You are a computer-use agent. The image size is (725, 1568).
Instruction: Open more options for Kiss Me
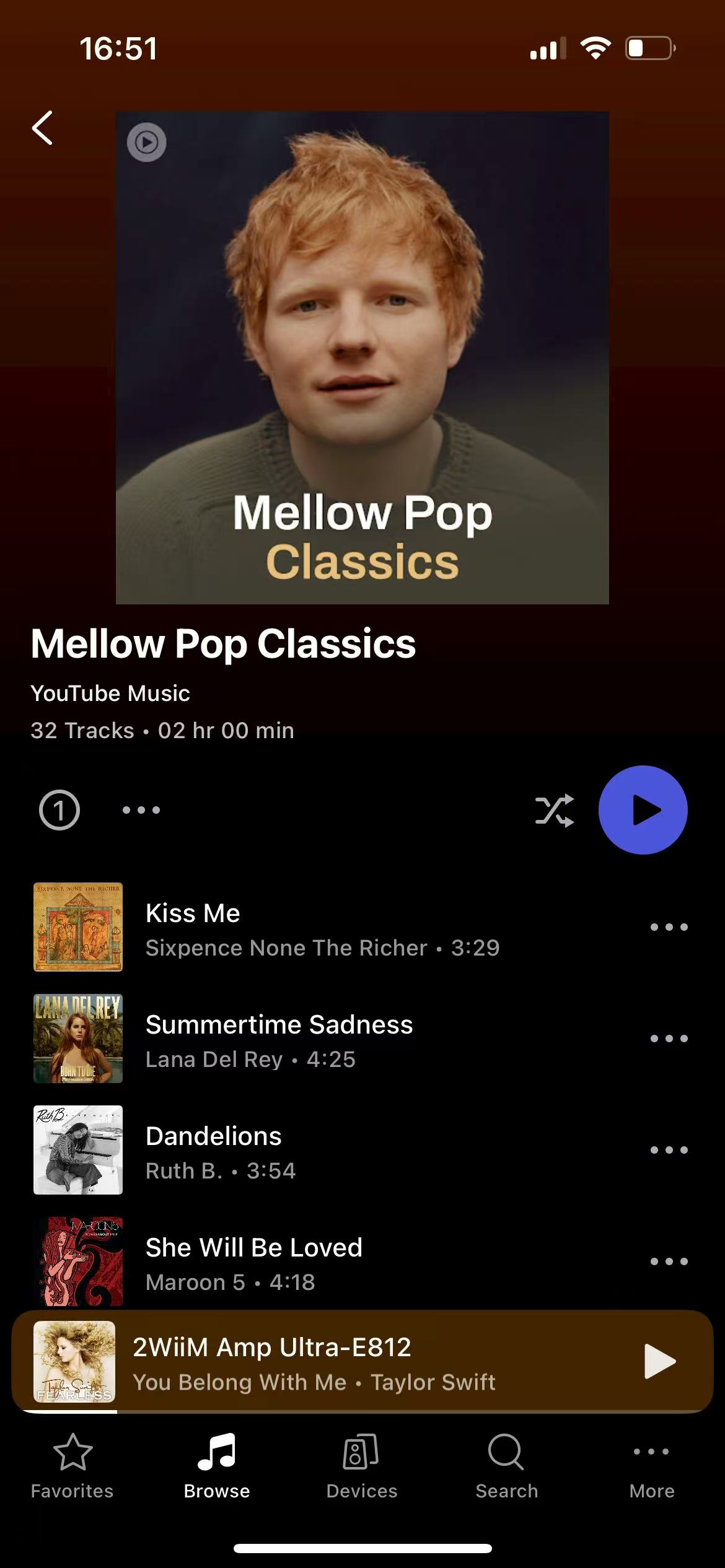tap(669, 927)
